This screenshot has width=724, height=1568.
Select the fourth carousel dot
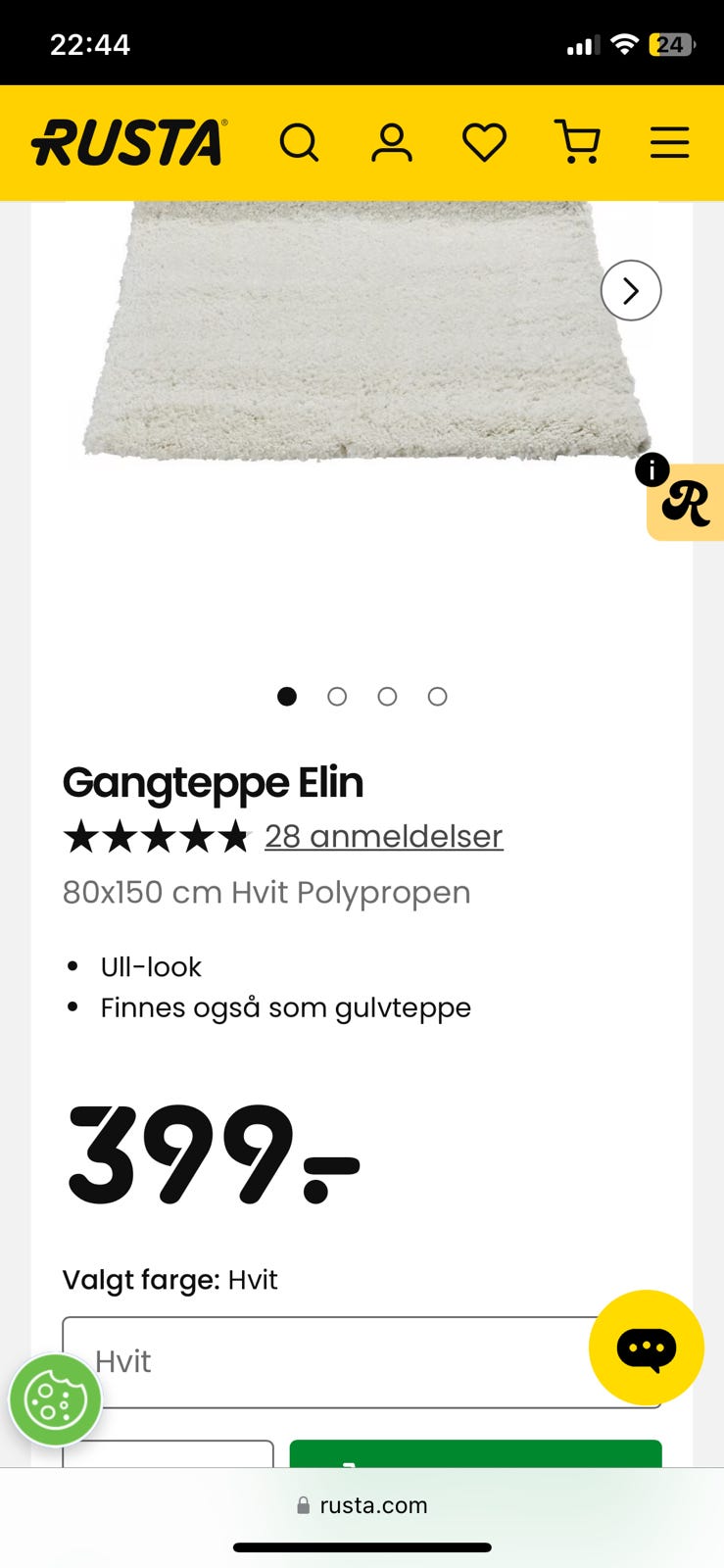point(437,696)
